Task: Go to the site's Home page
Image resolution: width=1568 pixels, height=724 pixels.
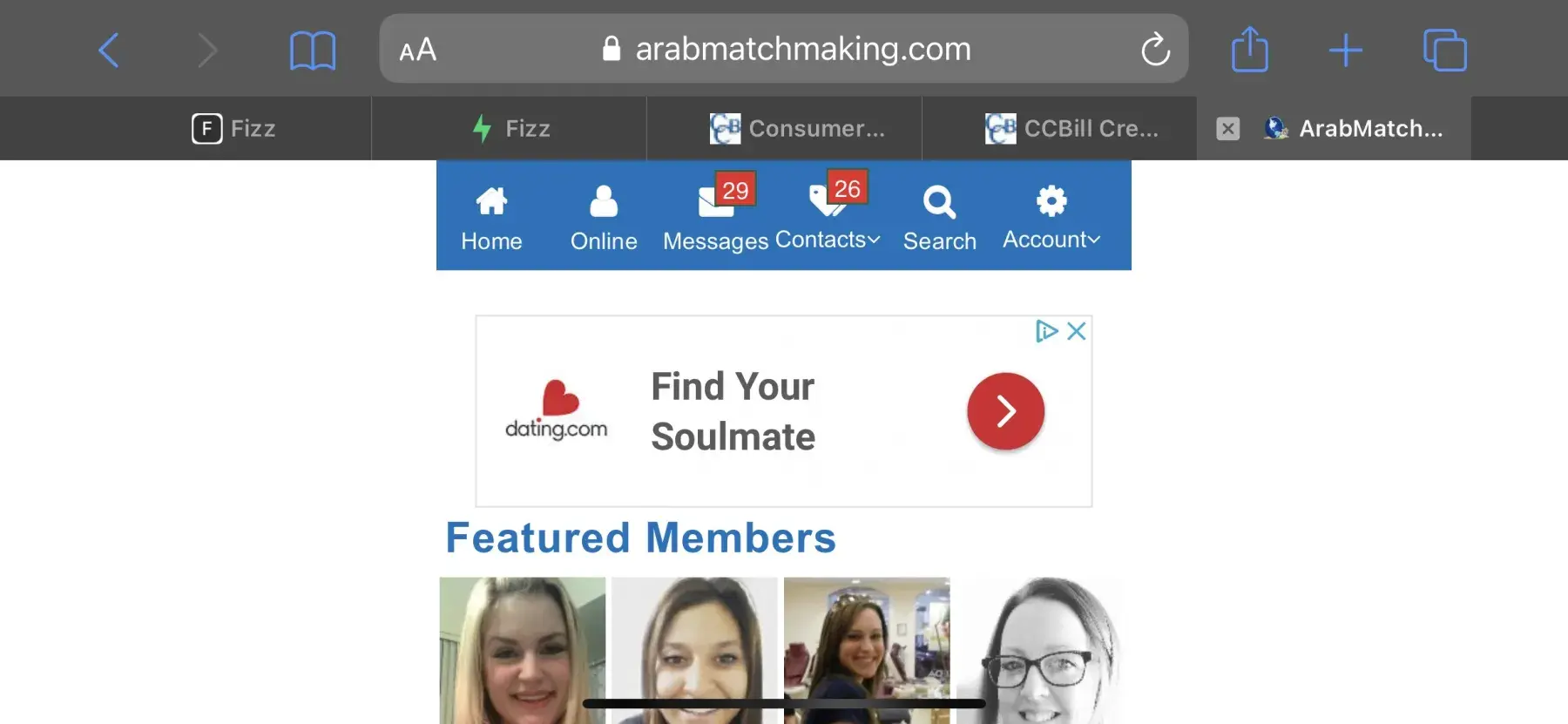Action: pyautogui.click(x=491, y=218)
